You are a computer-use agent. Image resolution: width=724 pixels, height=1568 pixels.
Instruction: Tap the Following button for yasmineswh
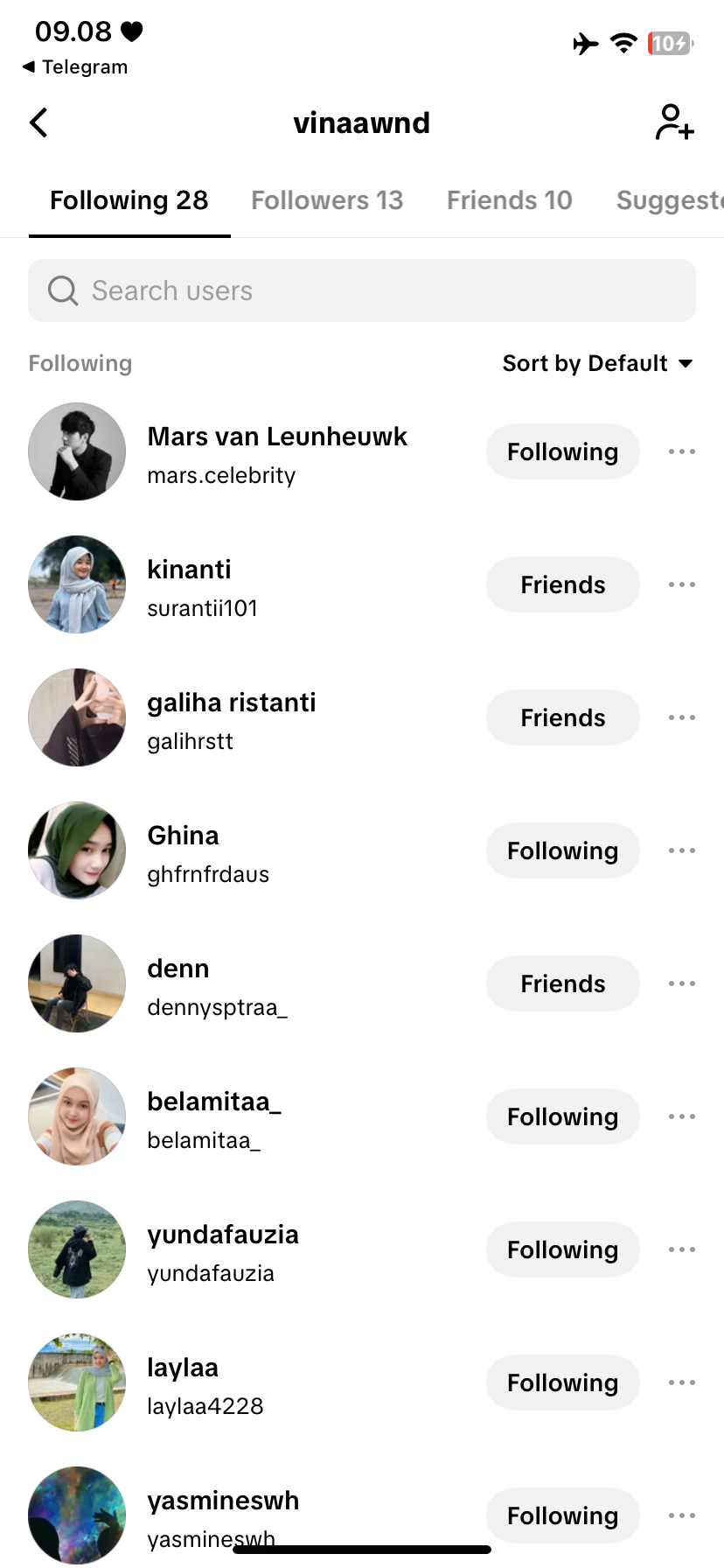(562, 1515)
